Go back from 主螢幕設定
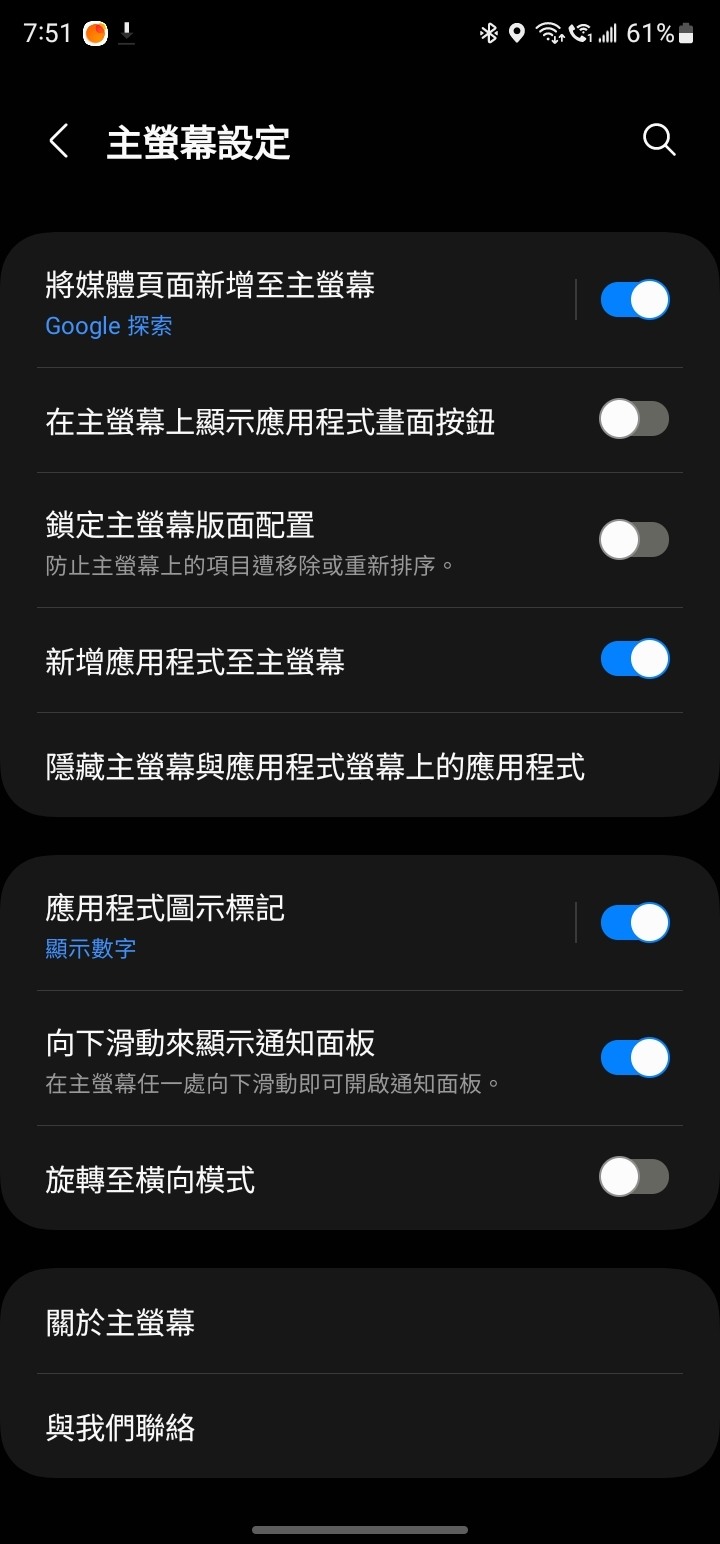The height and width of the screenshot is (1544, 720). (x=59, y=141)
